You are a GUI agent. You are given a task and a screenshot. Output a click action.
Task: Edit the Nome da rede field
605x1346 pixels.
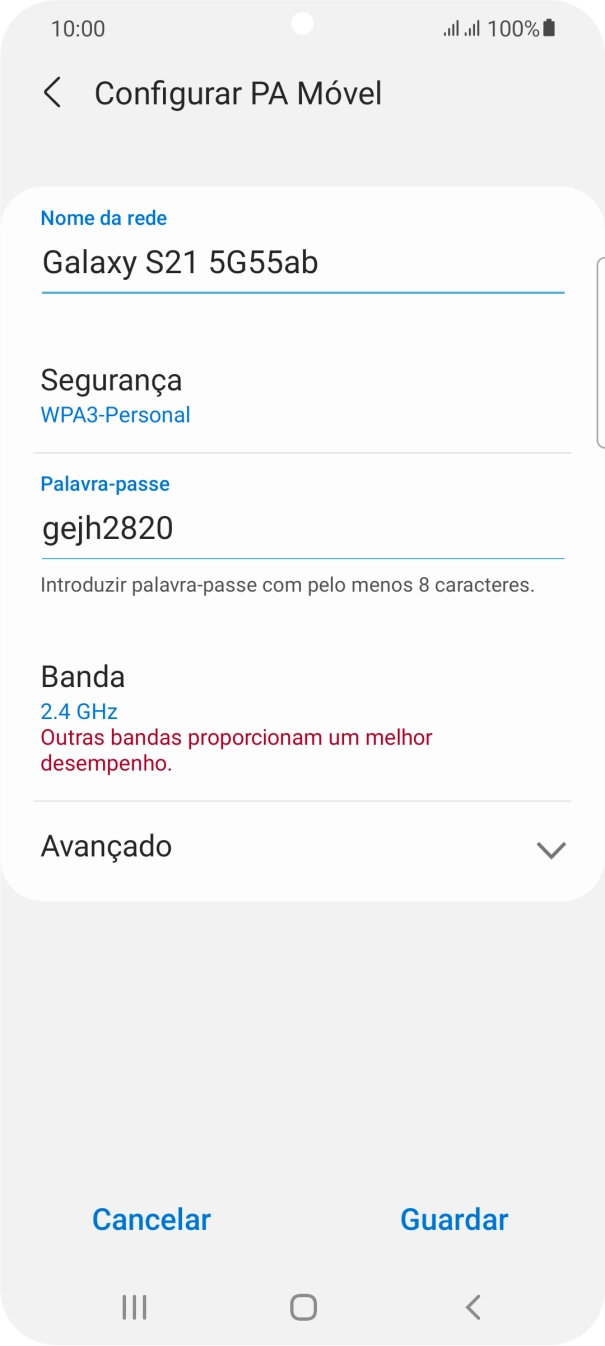(x=302, y=263)
